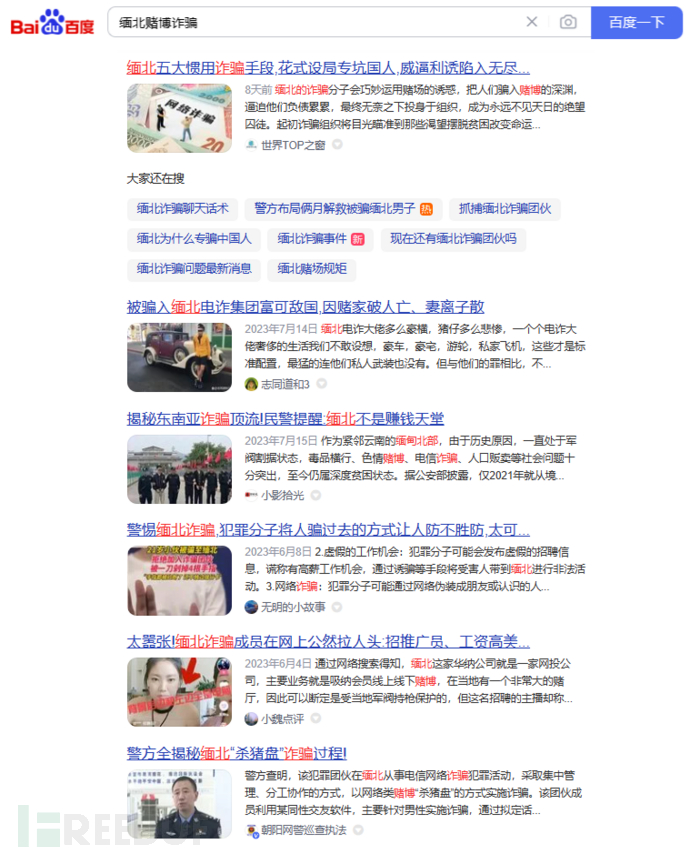The height and width of the screenshot is (854, 690).
Task: Open camera image search icon
Action: [x=567, y=22]
